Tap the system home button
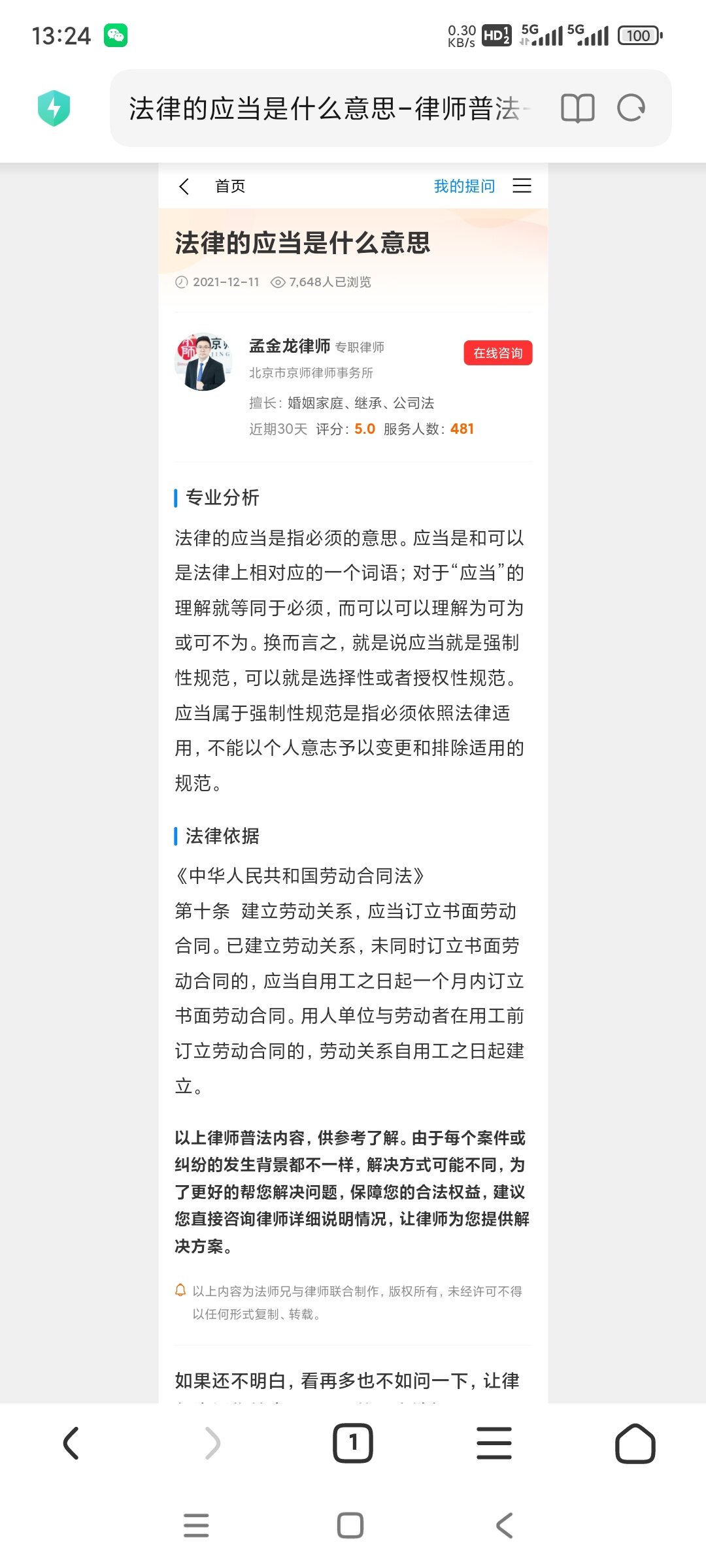The height and width of the screenshot is (1568, 706). click(x=350, y=1526)
